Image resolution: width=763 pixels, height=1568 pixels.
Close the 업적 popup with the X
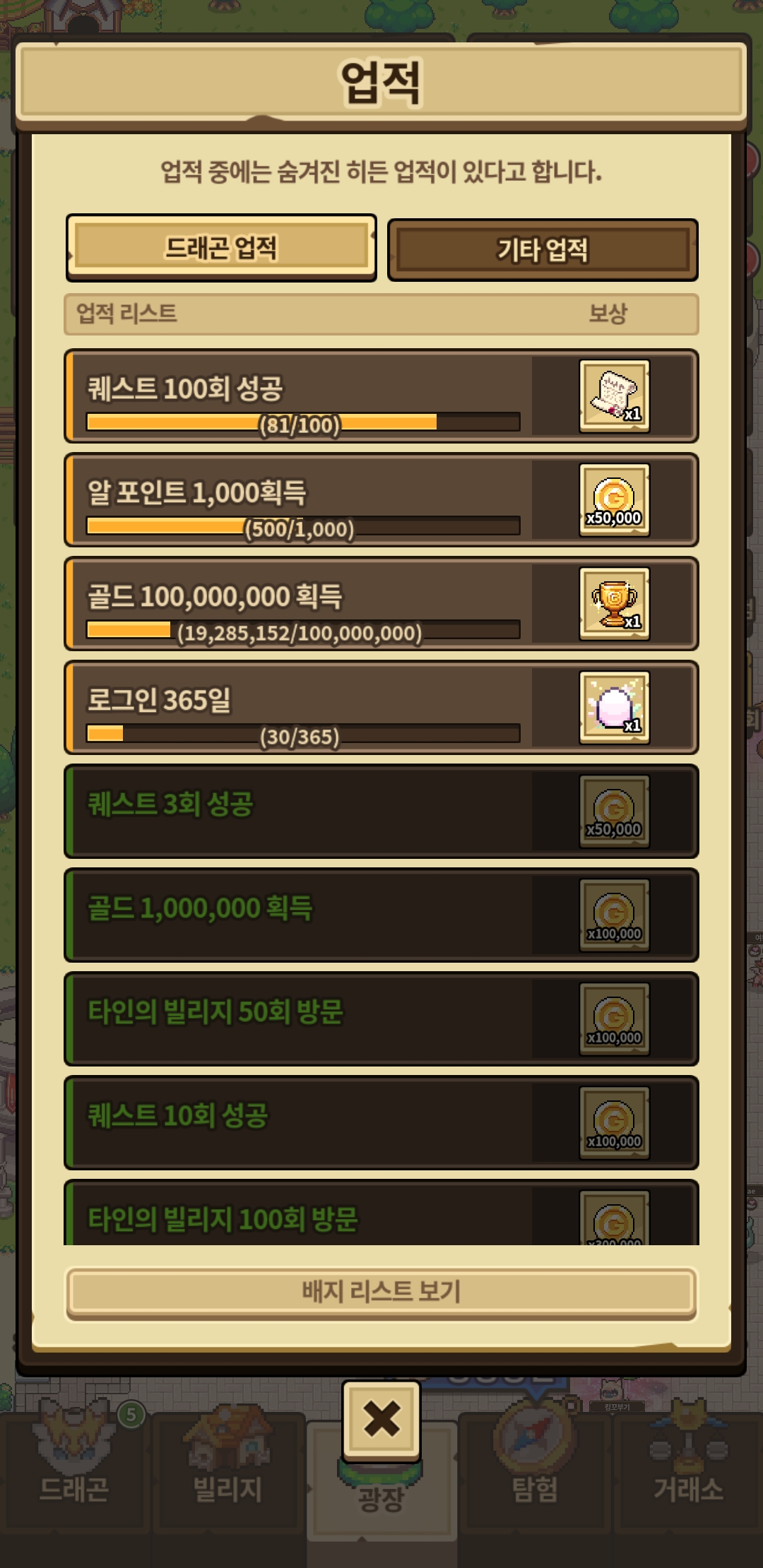tap(381, 1419)
